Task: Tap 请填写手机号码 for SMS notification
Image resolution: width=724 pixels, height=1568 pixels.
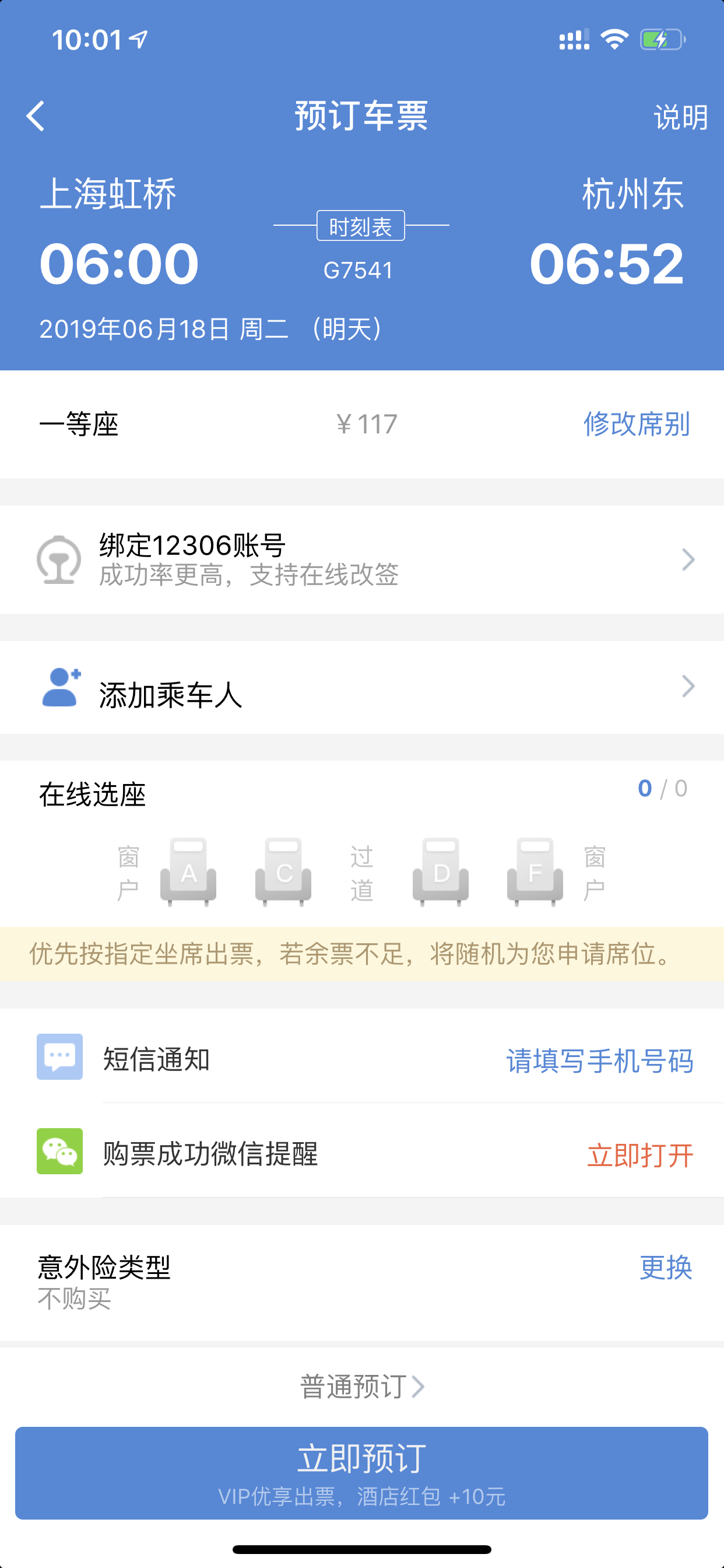Action: [x=599, y=1060]
